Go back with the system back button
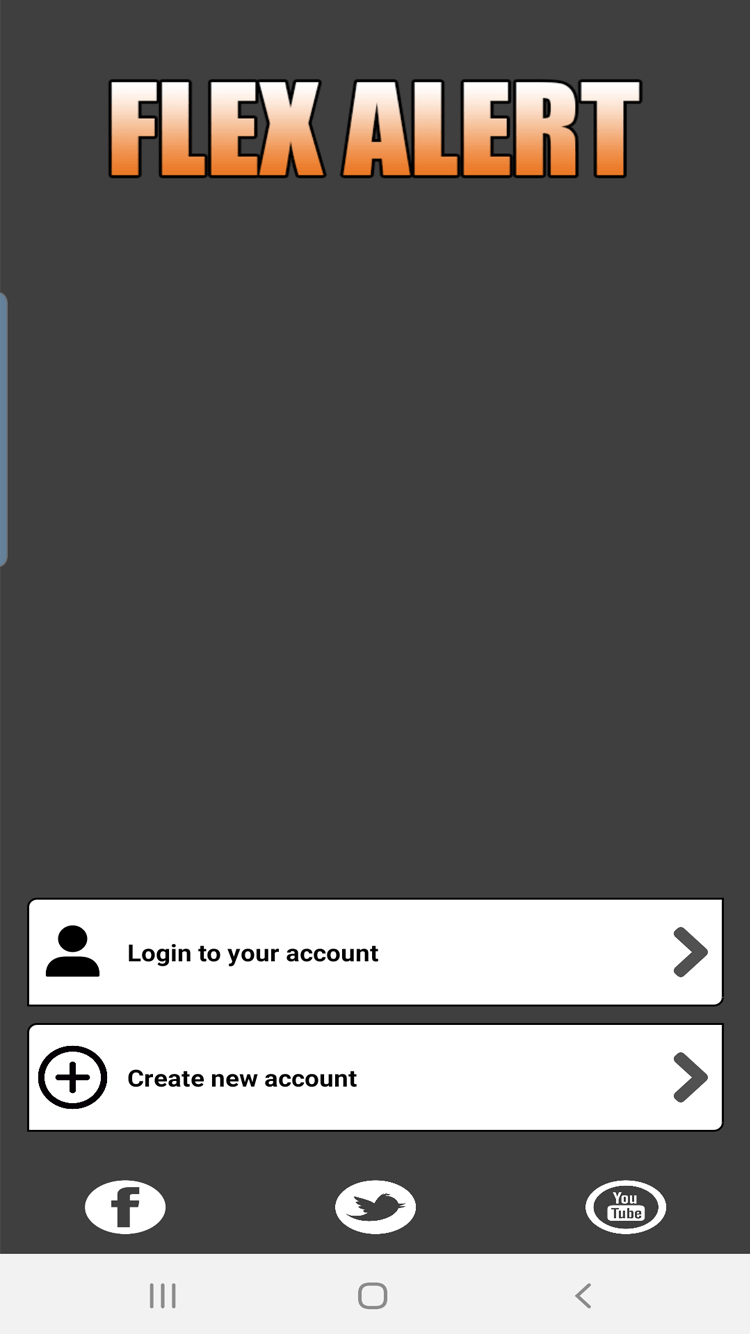 584,1296
